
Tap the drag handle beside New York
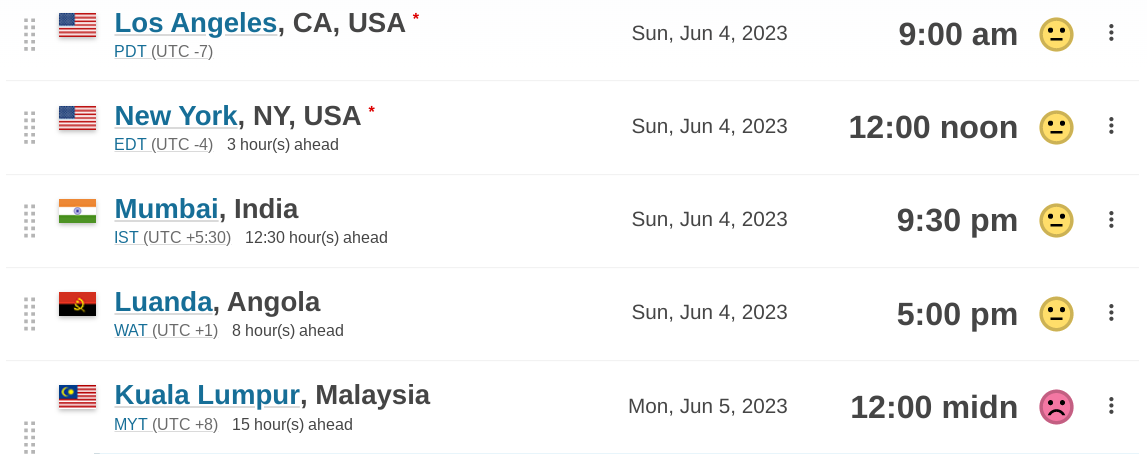click(x=30, y=127)
